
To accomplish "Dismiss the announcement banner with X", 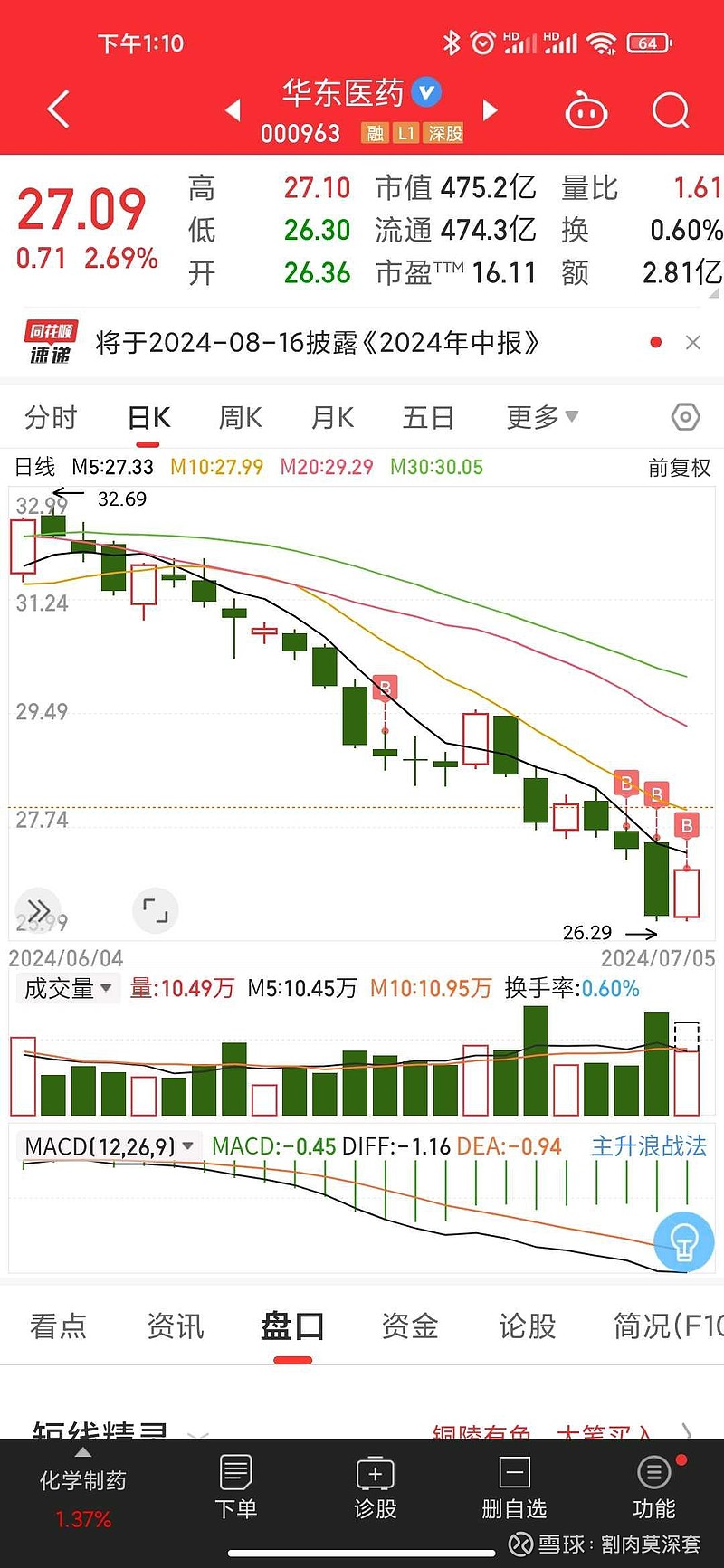I will point(693,342).
